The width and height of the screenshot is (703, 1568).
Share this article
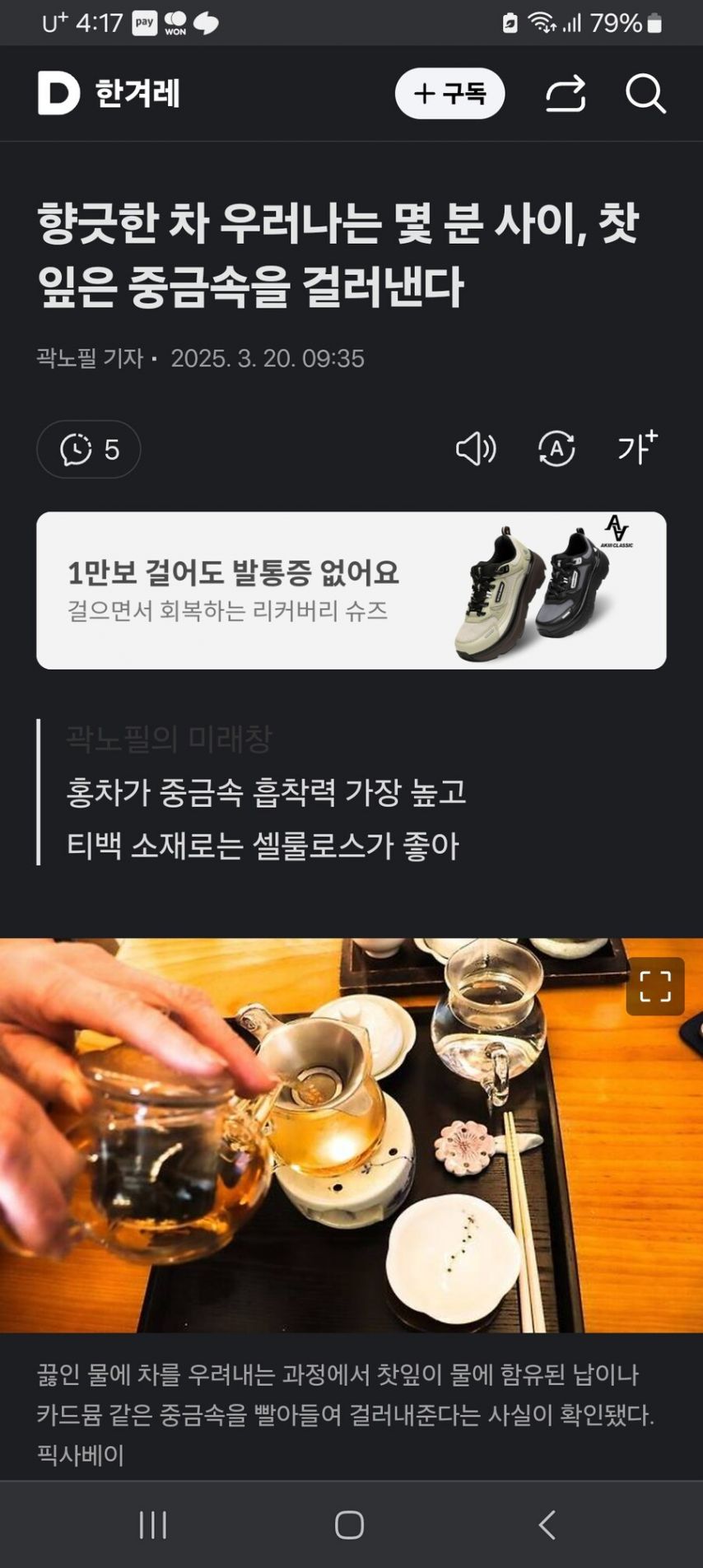566,94
